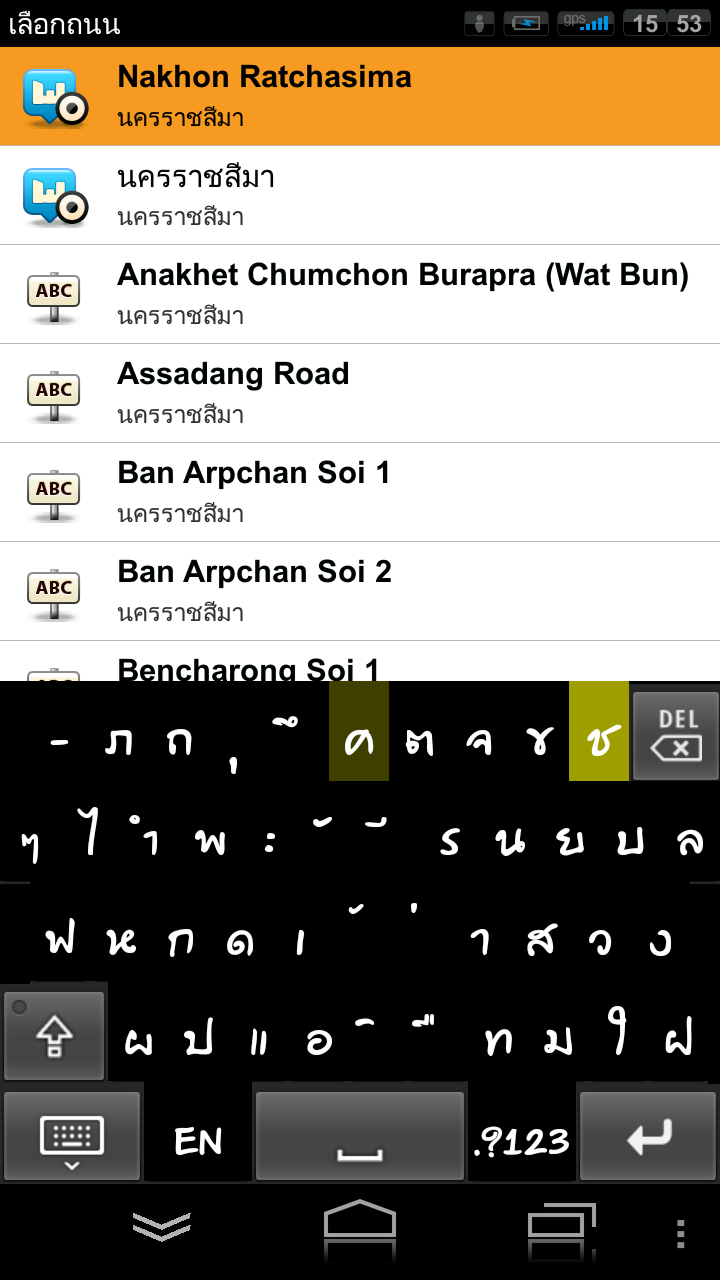Delete a character with the DEL key

point(676,736)
